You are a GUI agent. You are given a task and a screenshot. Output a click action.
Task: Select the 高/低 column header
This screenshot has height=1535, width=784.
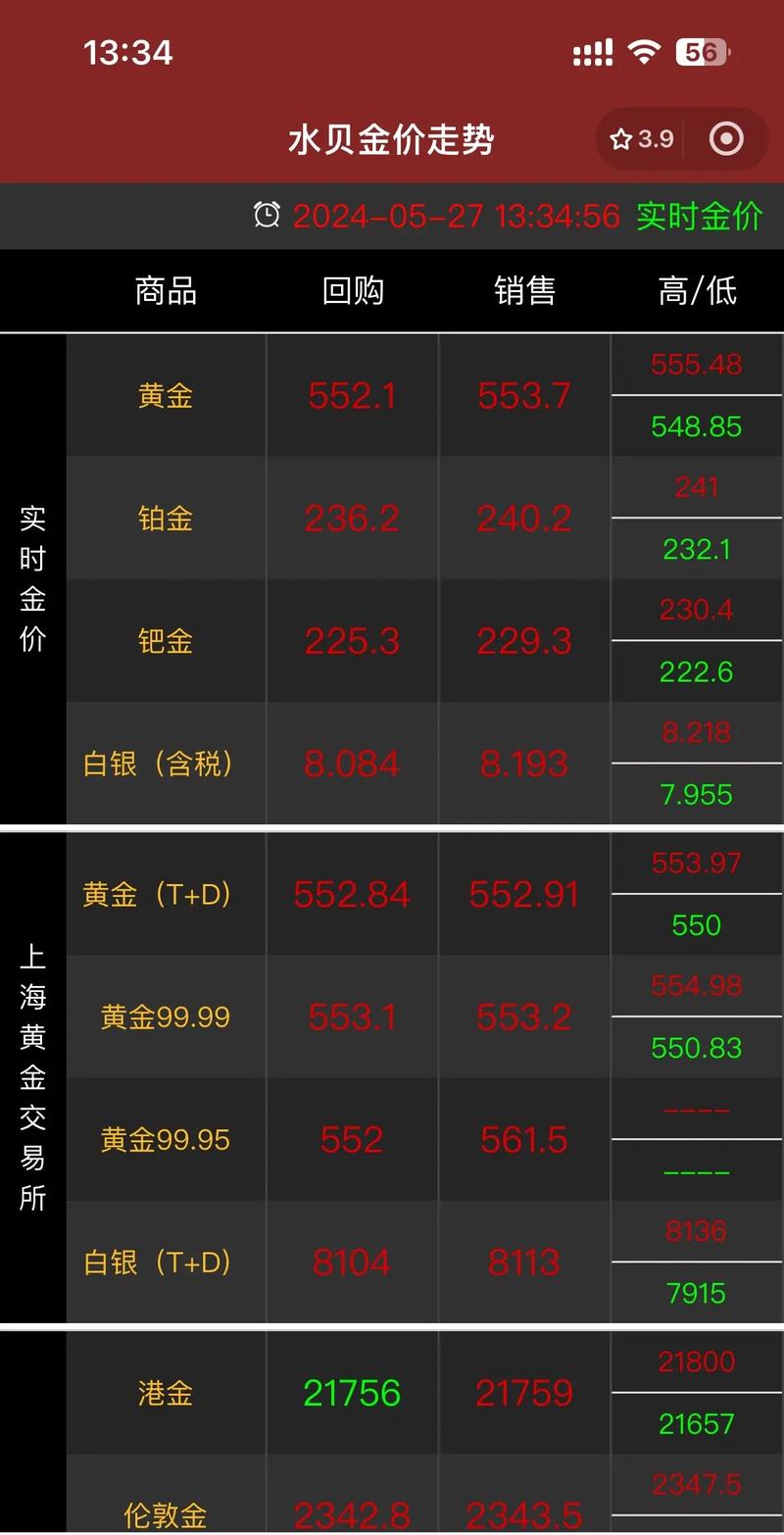click(696, 291)
